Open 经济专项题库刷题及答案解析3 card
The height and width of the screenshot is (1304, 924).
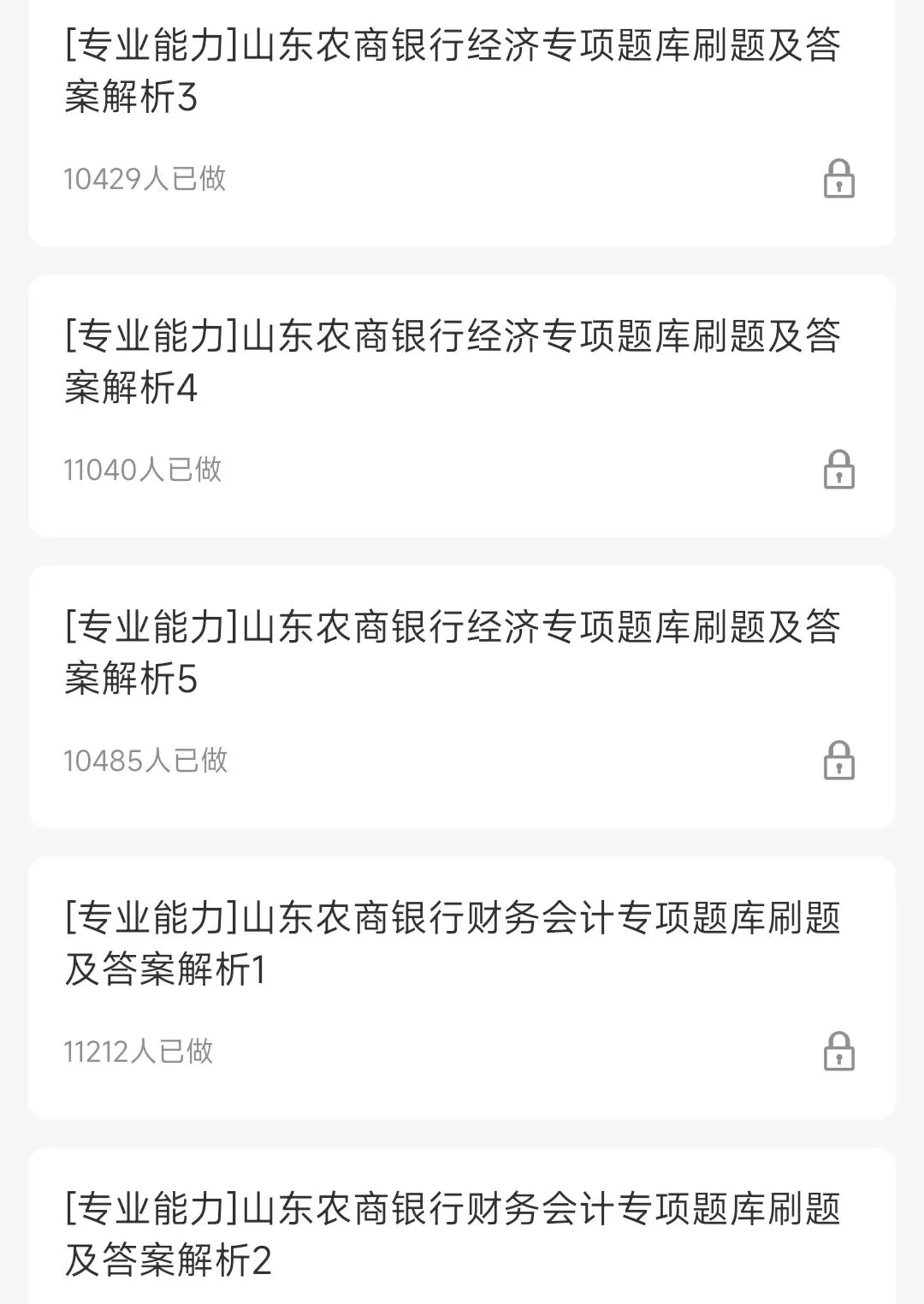[x=453, y=72]
